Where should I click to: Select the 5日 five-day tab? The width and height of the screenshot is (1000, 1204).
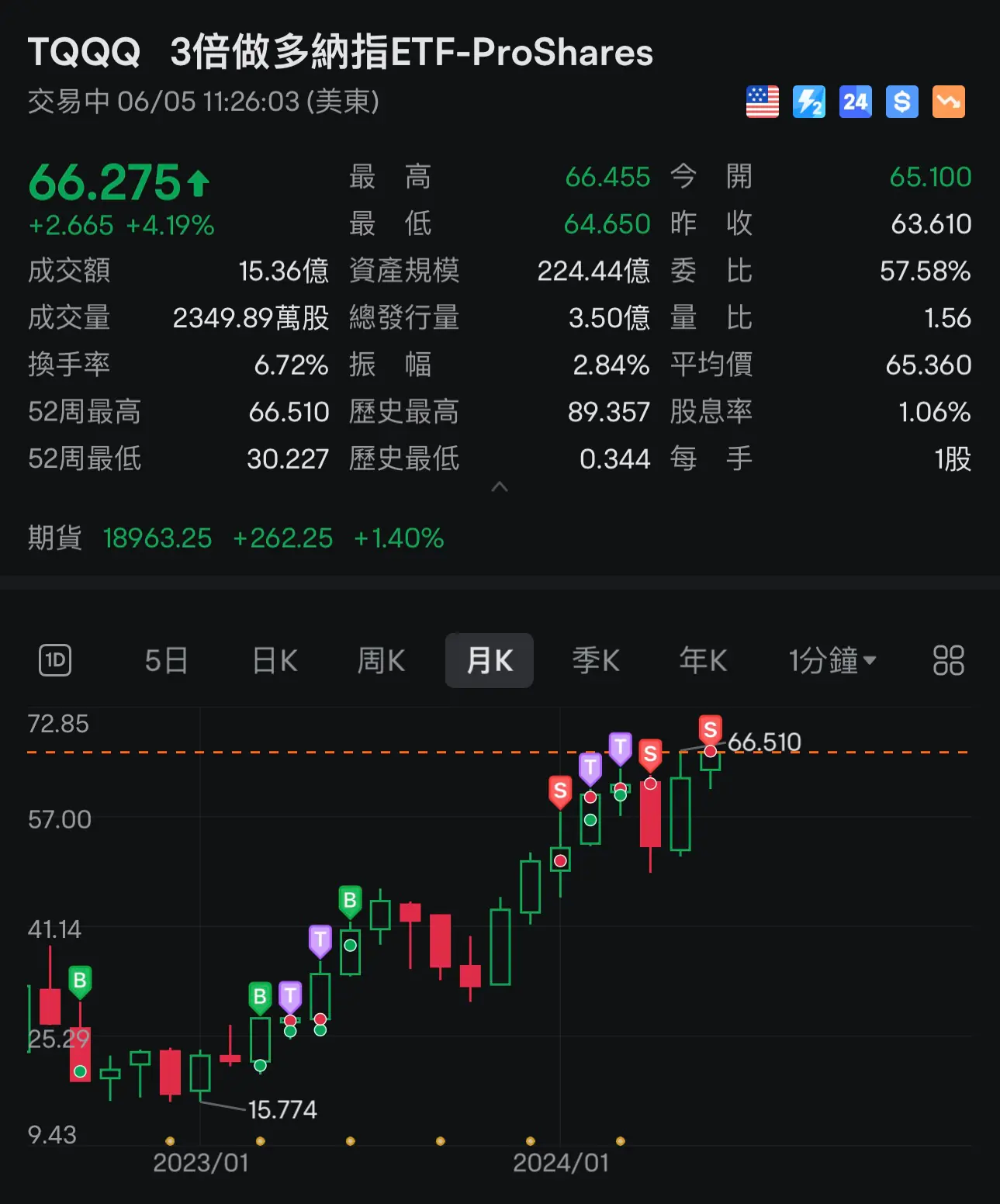click(x=164, y=660)
